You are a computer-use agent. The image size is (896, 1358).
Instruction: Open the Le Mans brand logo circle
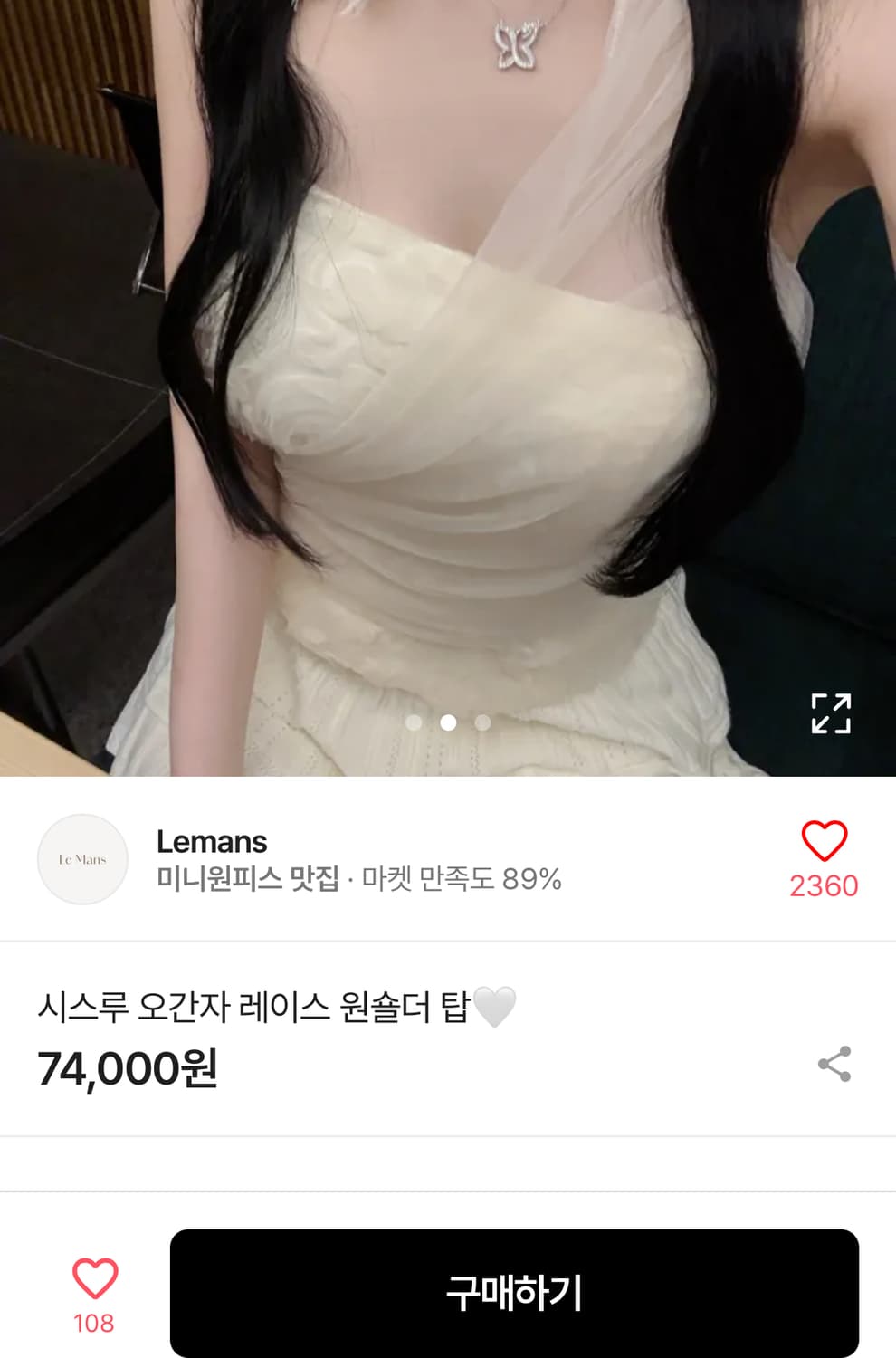coord(82,858)
